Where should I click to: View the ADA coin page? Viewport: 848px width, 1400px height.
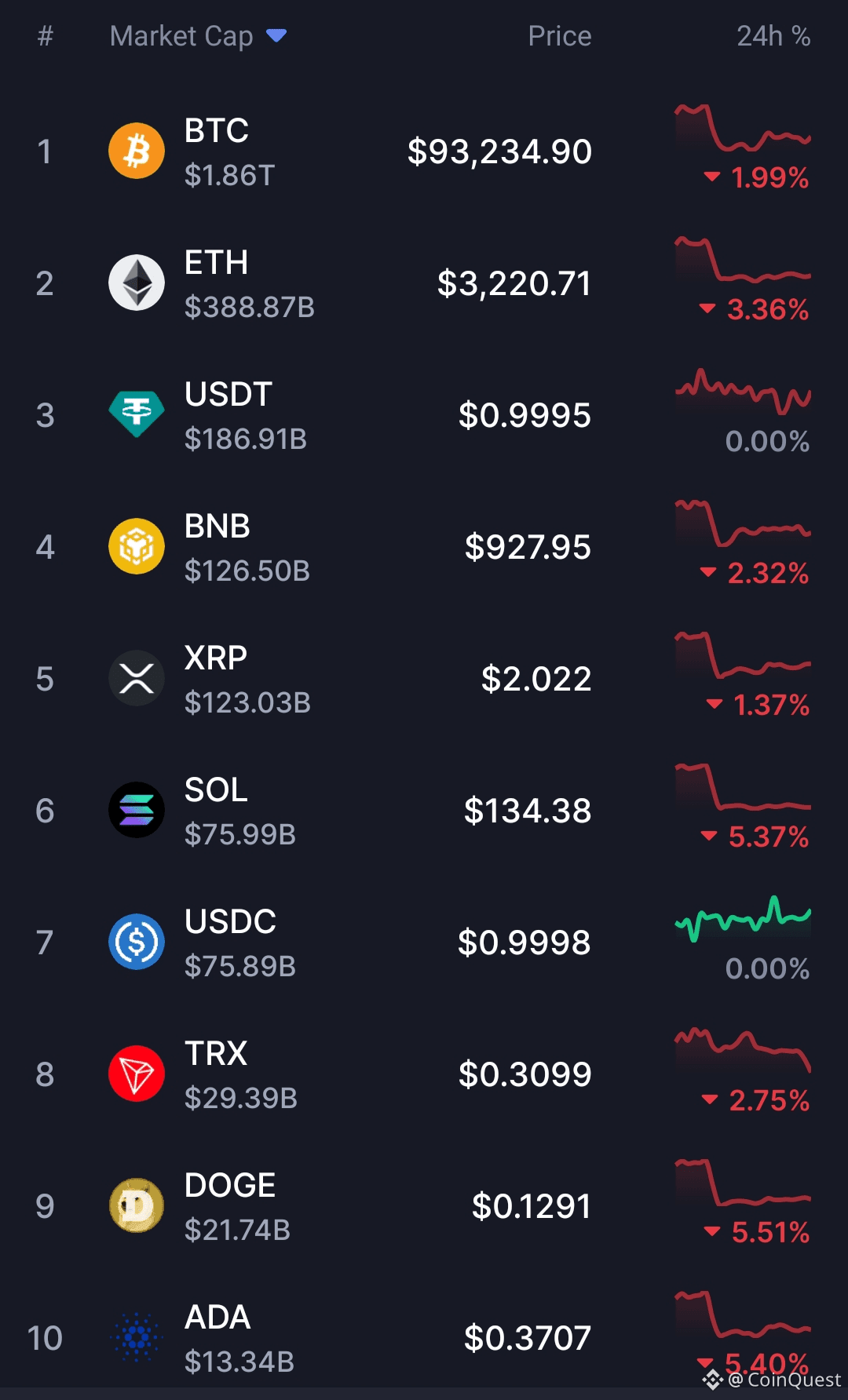217,1338
